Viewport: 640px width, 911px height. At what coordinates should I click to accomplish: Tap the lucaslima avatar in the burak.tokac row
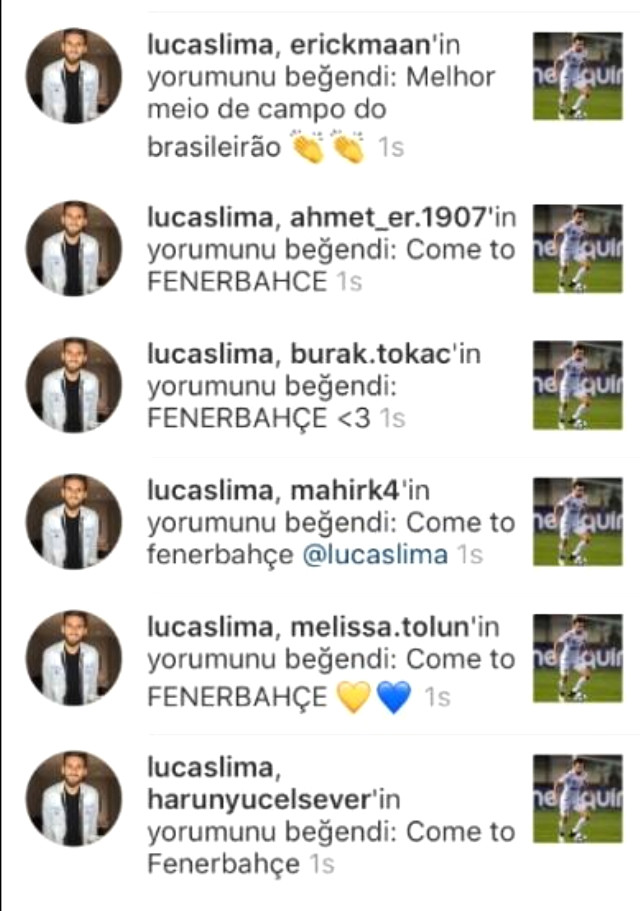[73, 385]
